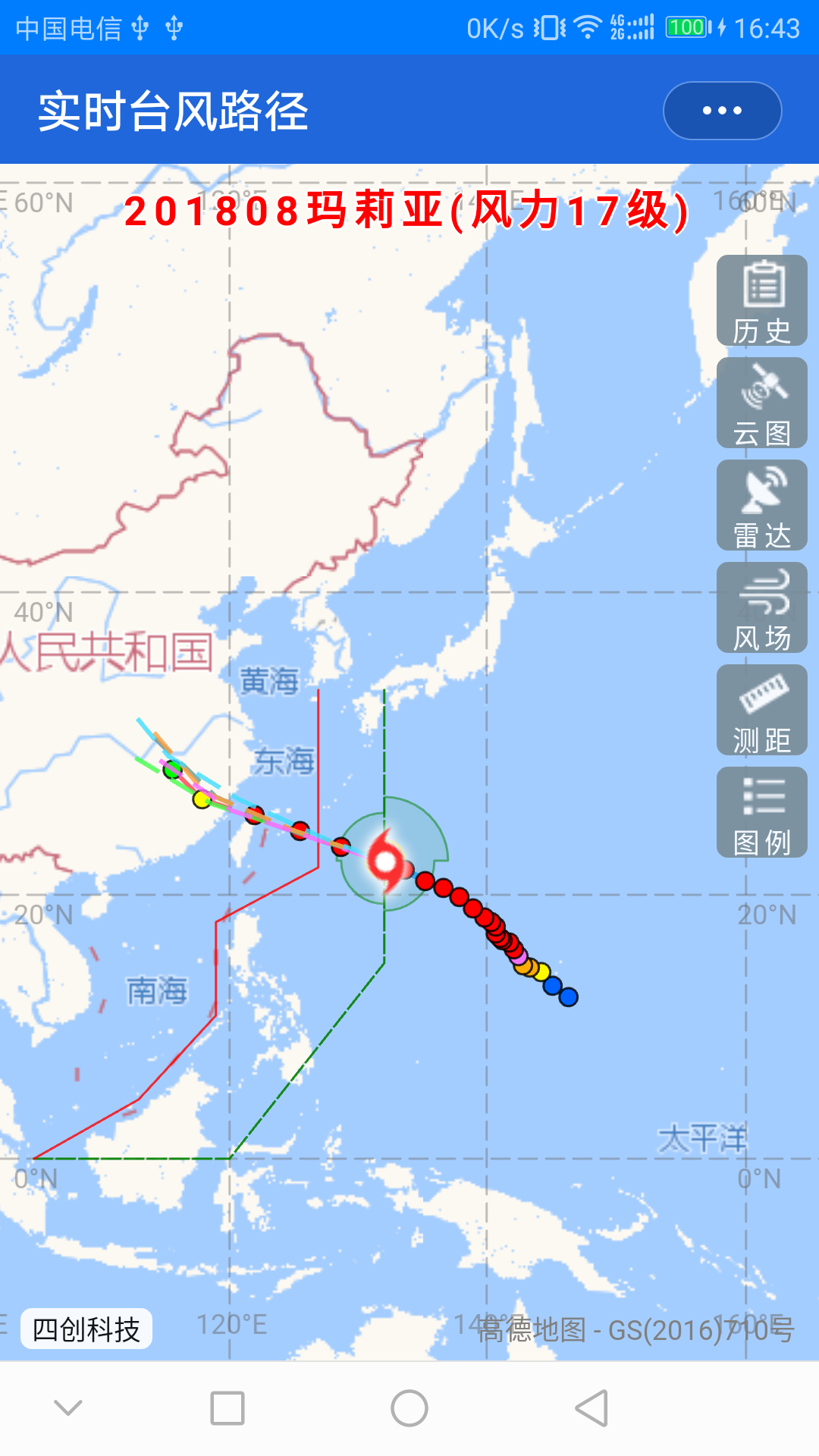
Task: Select the blue starting track point
Action: 568,996
